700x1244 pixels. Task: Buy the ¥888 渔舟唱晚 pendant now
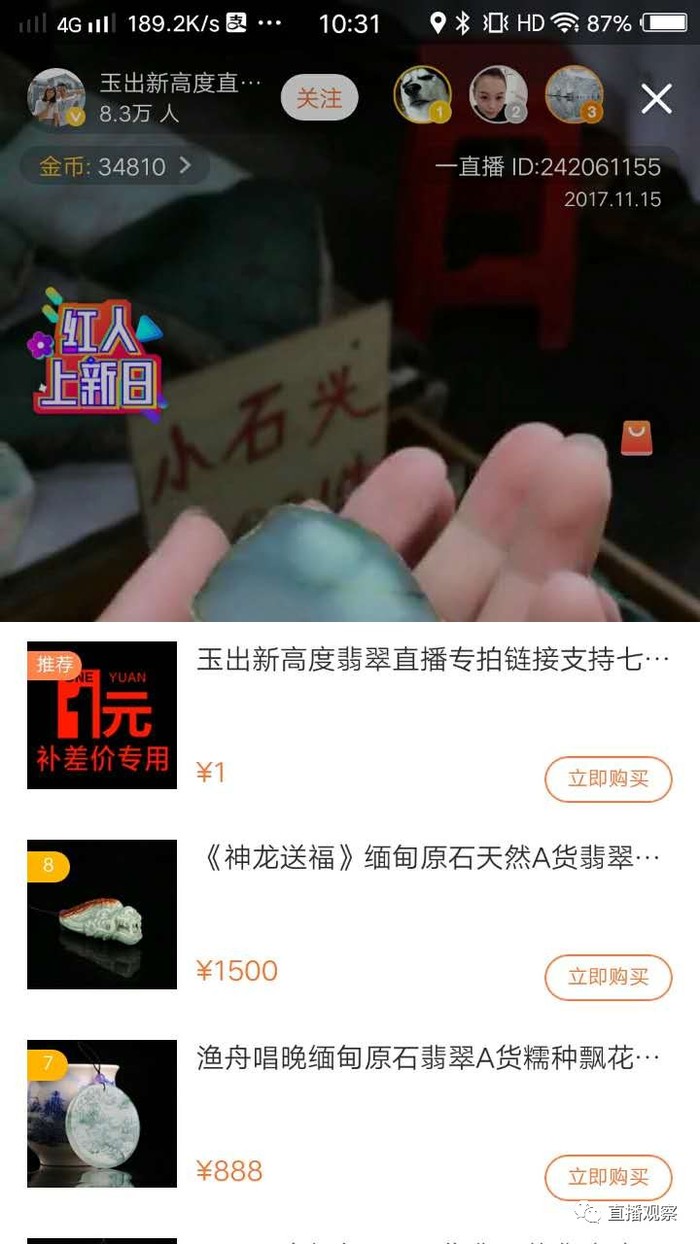608,1177
